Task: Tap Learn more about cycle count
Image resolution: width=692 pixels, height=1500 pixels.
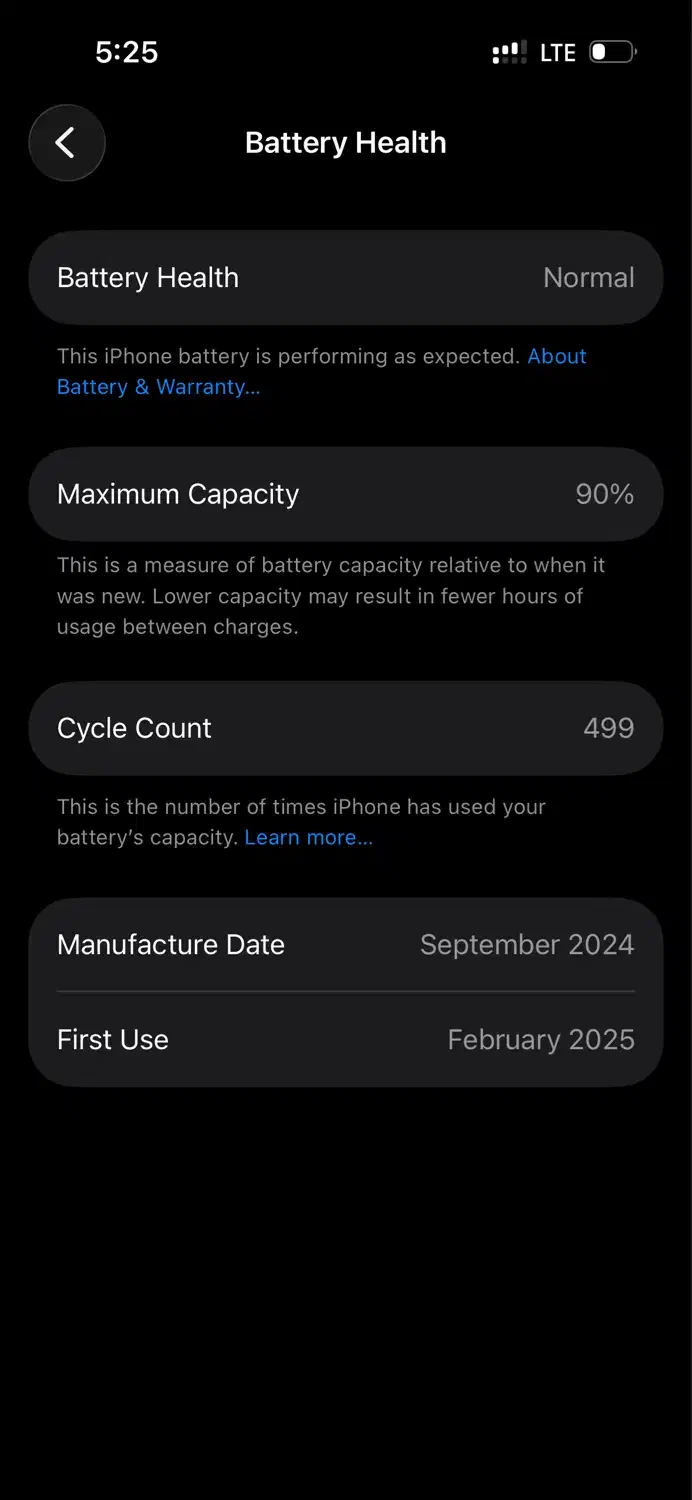Action: [308, 838]
